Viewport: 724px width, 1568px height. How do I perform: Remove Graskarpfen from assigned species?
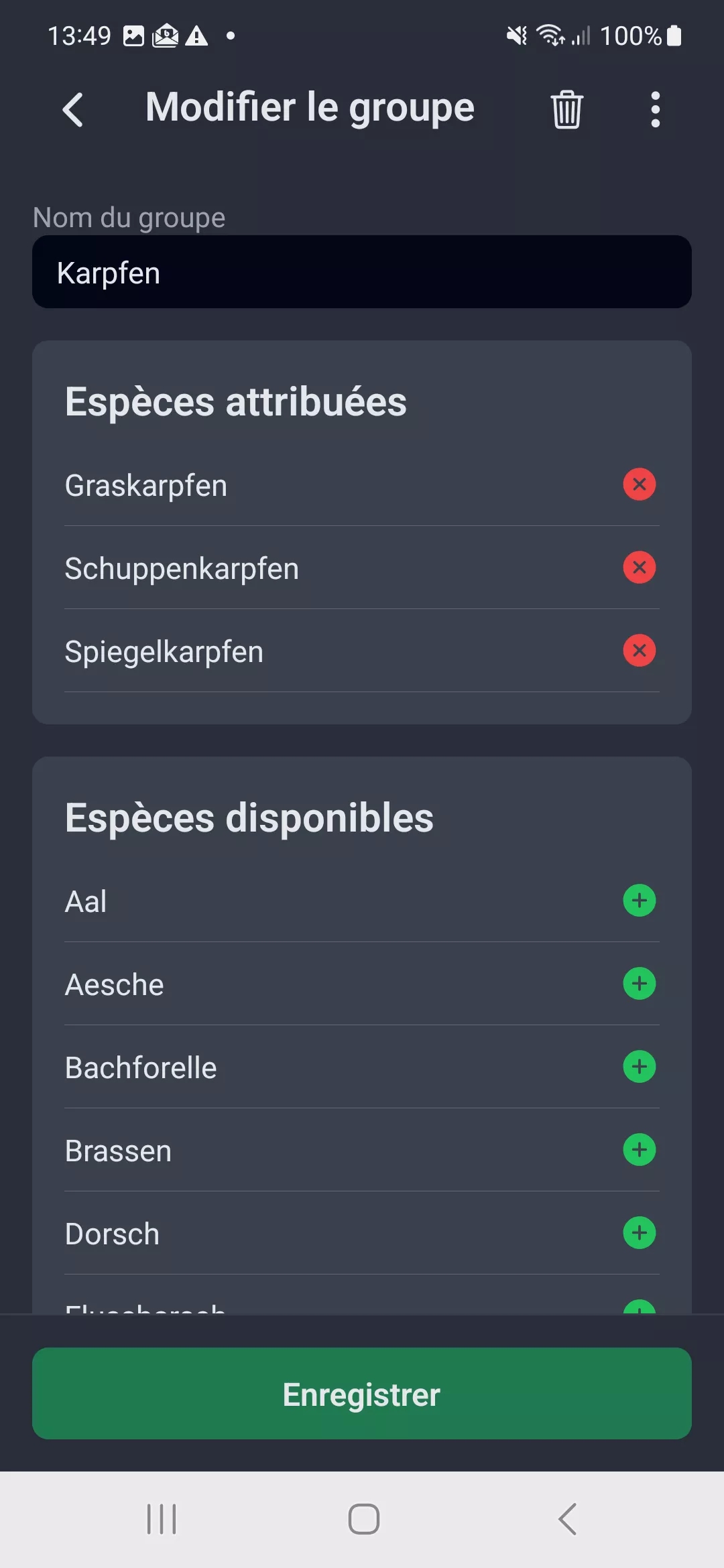point(639,484)
